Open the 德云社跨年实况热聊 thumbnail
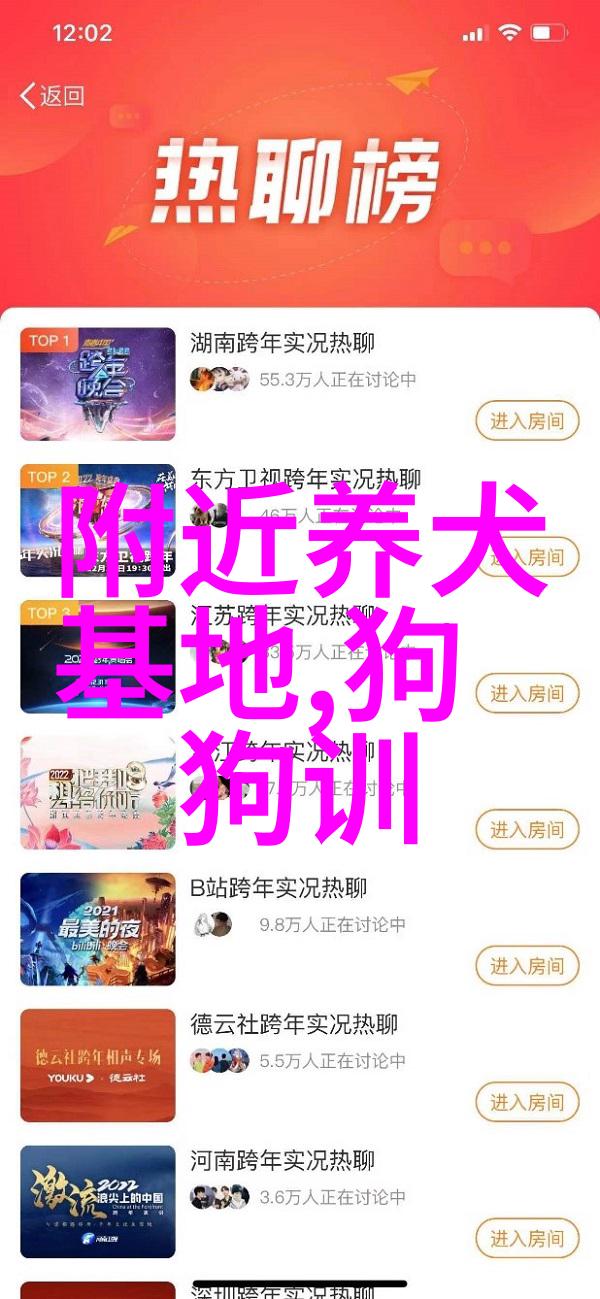 [98, 1066]
